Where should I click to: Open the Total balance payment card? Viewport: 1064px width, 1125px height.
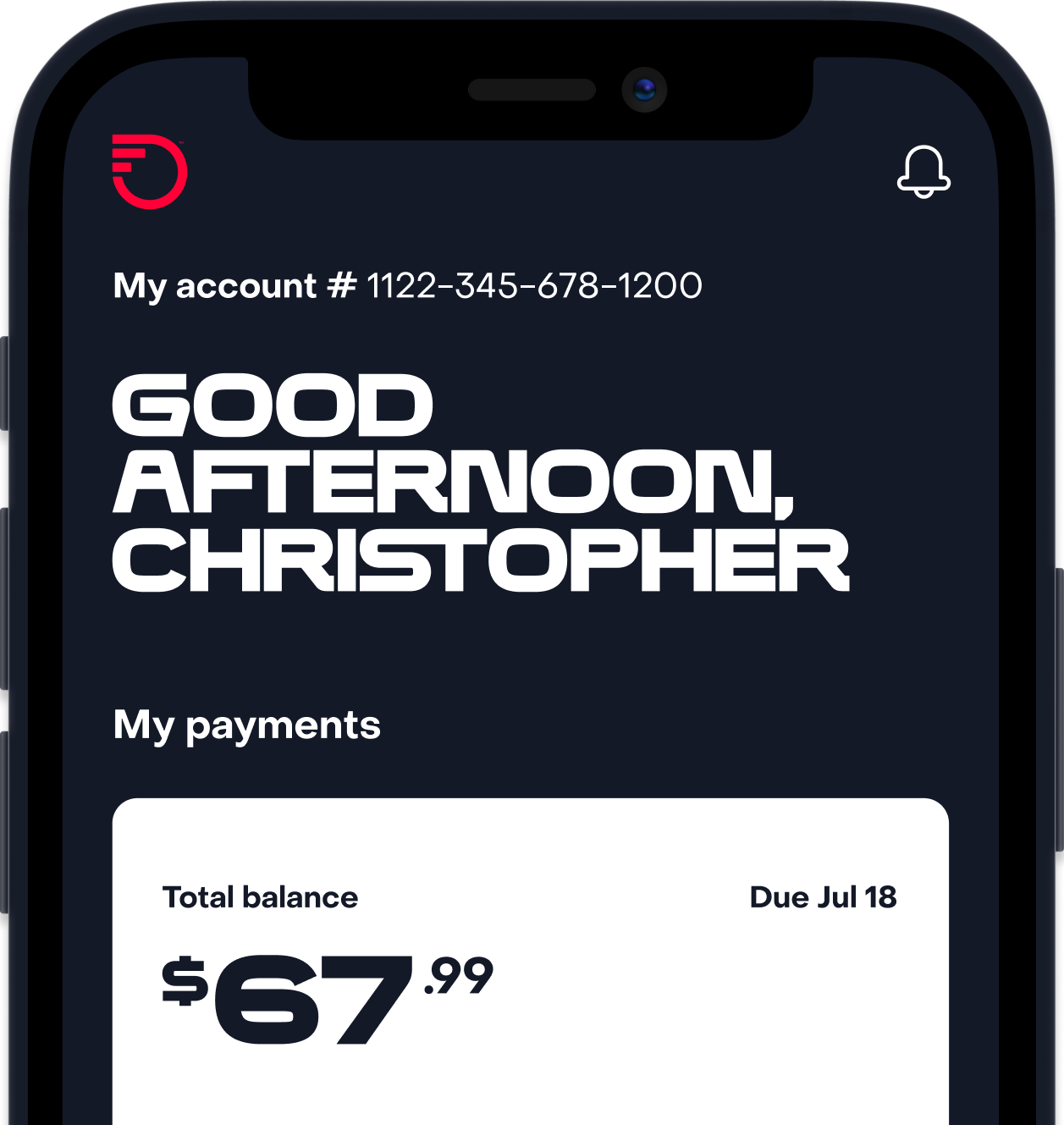(x=533, y=965)
